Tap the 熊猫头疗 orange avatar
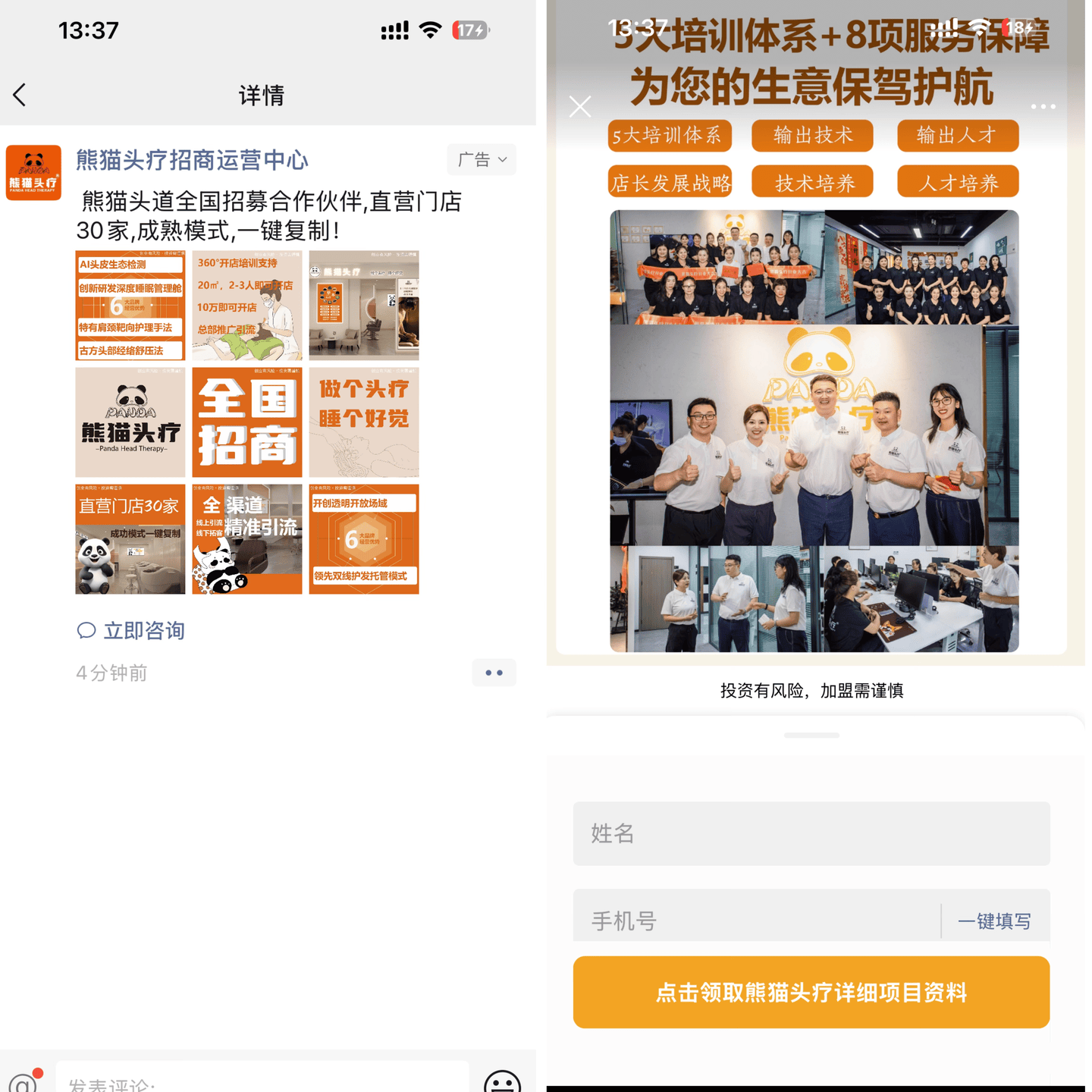This screenshot has width=1092, height=1092. pyautogui.click(x=33, y=173)
